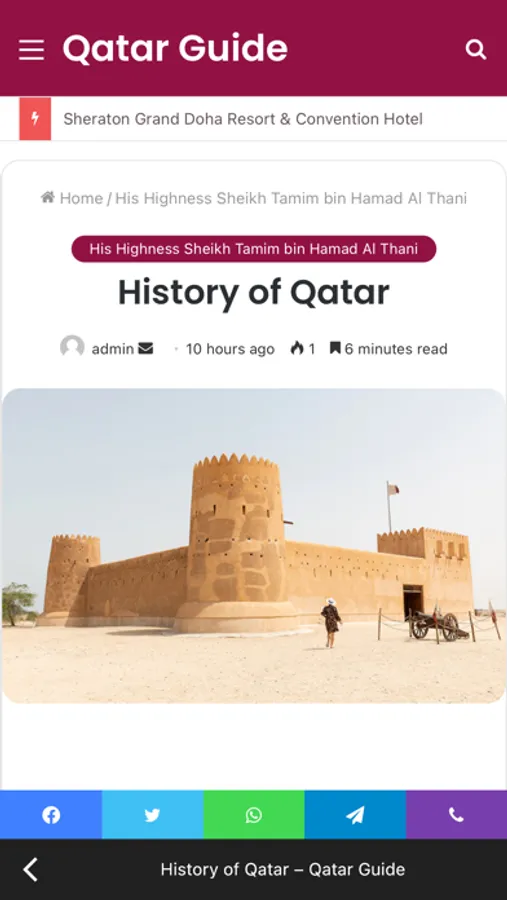Screen dimensions: 507x900
Task: Open Sheraton Grand Doha Resort headline
Action: point(243,119)
